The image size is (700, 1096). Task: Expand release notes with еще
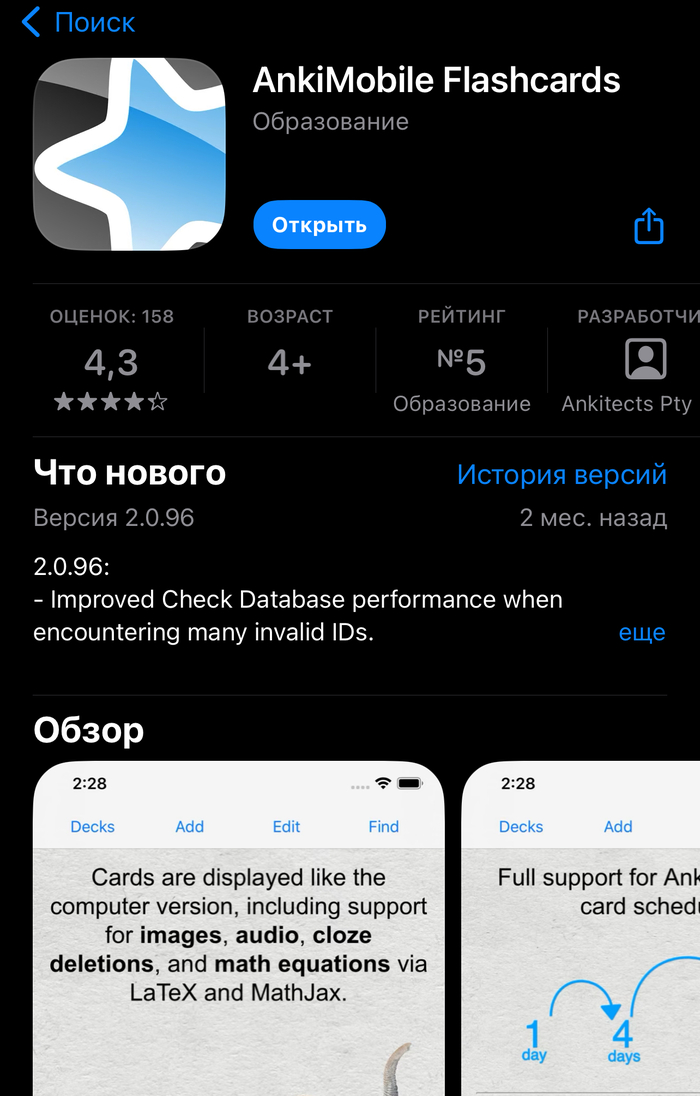(642, 633)
